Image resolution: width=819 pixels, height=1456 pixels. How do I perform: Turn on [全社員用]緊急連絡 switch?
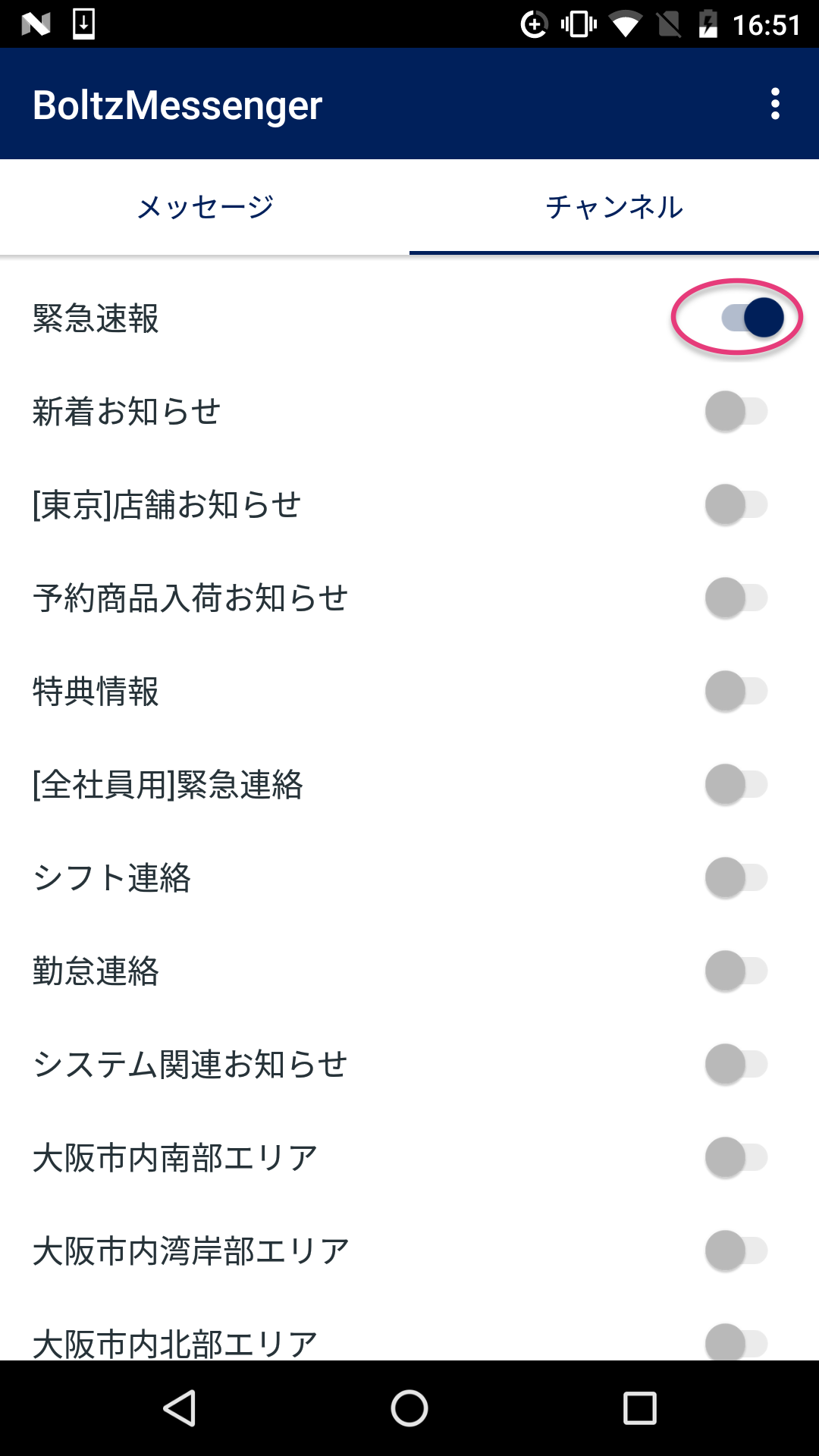point(736,784)
